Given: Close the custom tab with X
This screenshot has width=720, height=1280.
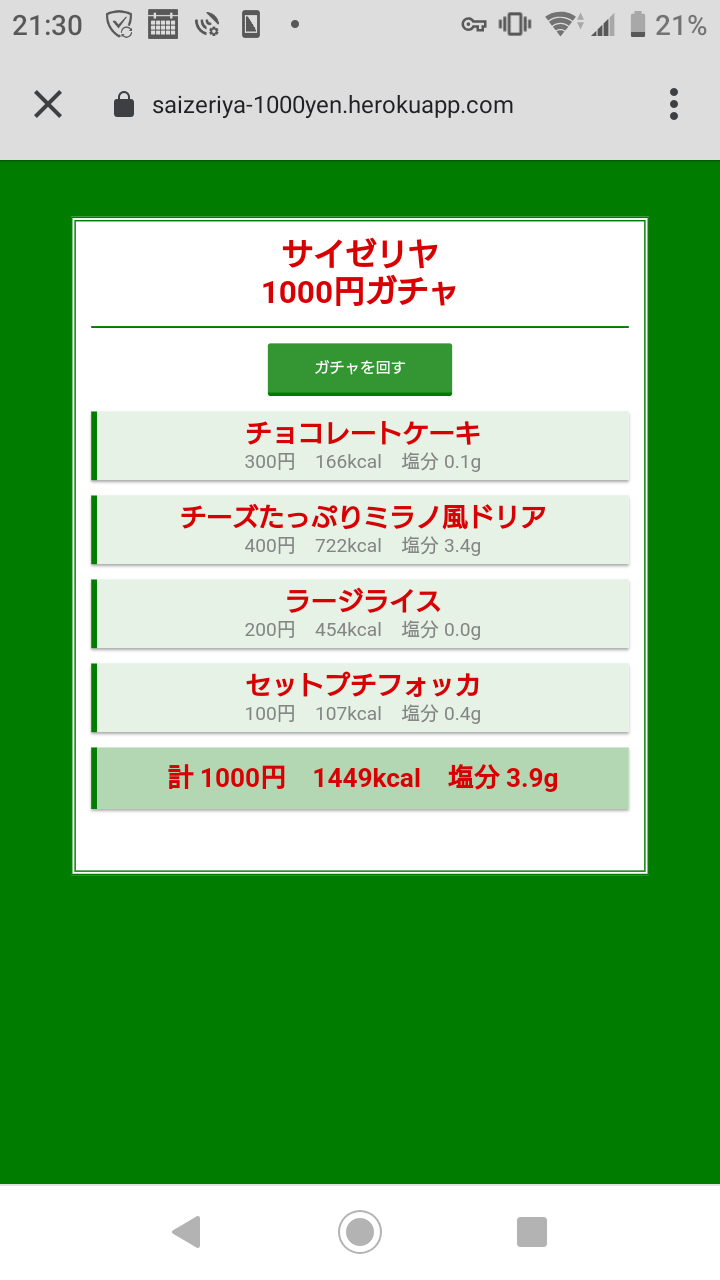Looking at the screenshot, I should coord(48,104).
